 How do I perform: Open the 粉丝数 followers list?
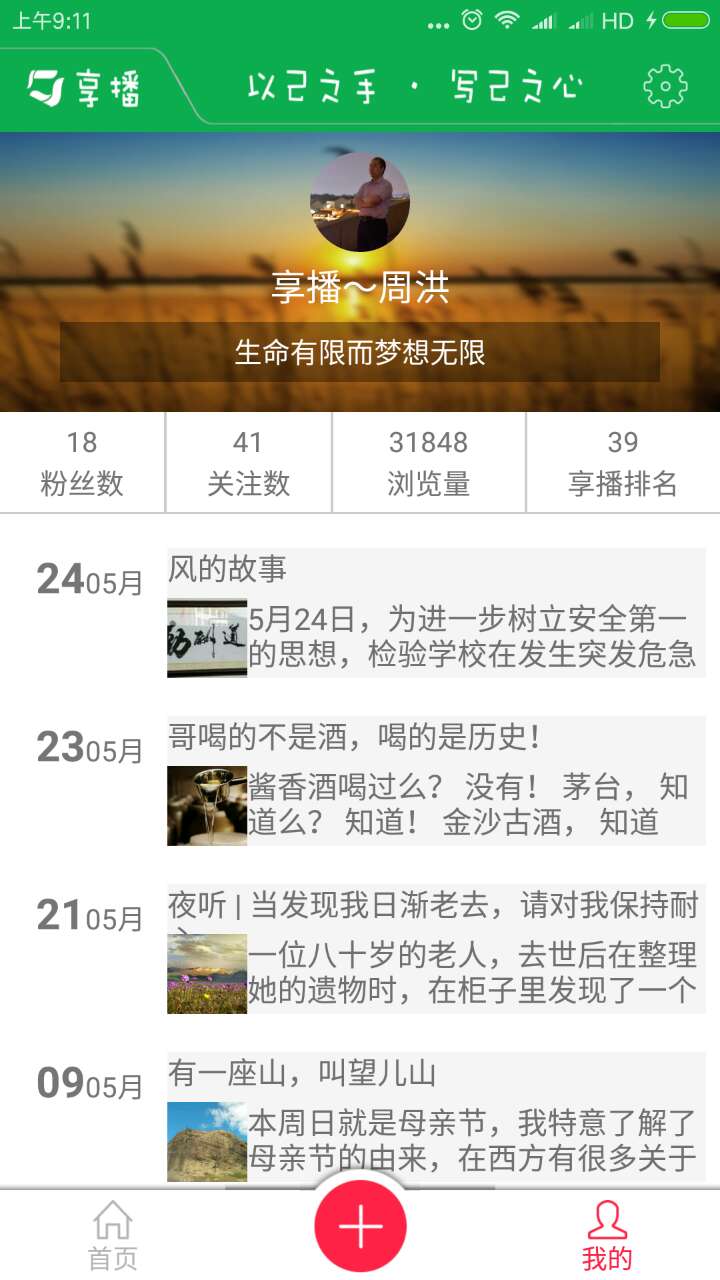82,463
